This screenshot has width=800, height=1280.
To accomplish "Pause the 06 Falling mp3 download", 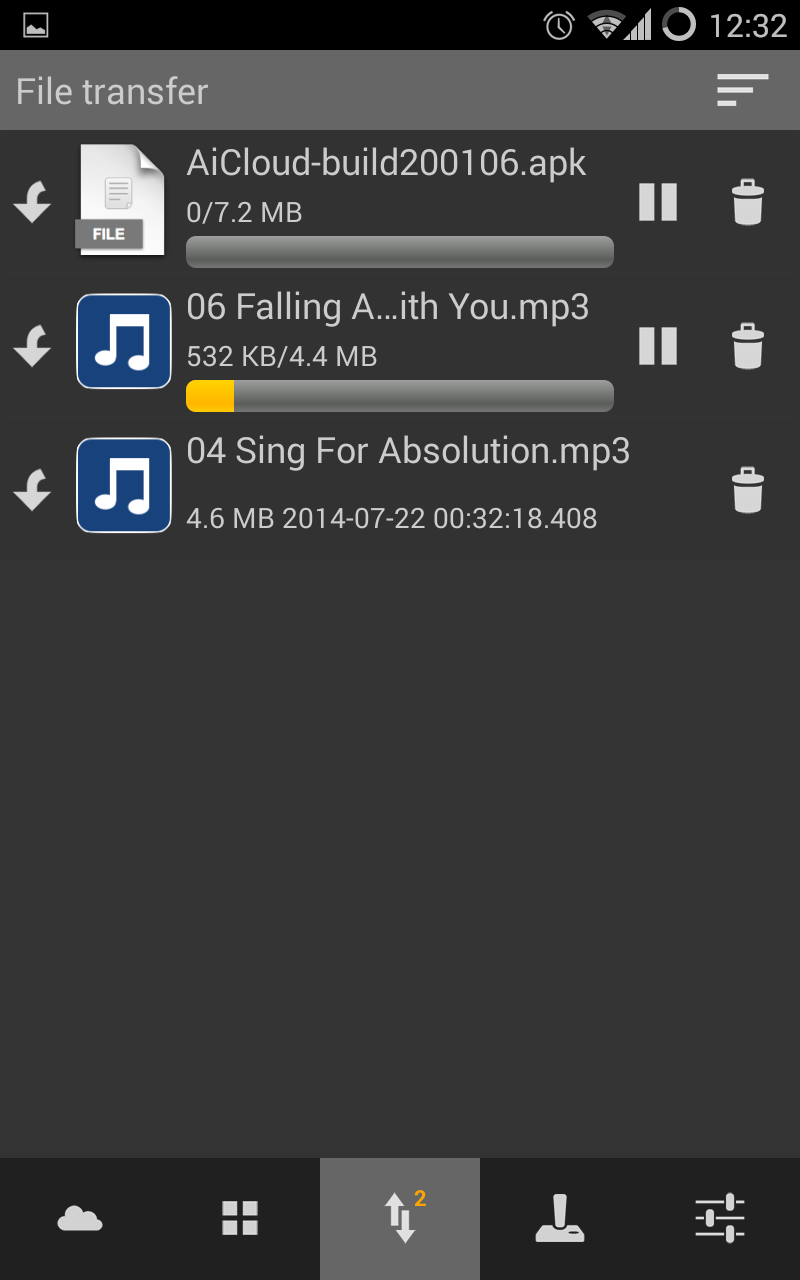I will point(658,346).
